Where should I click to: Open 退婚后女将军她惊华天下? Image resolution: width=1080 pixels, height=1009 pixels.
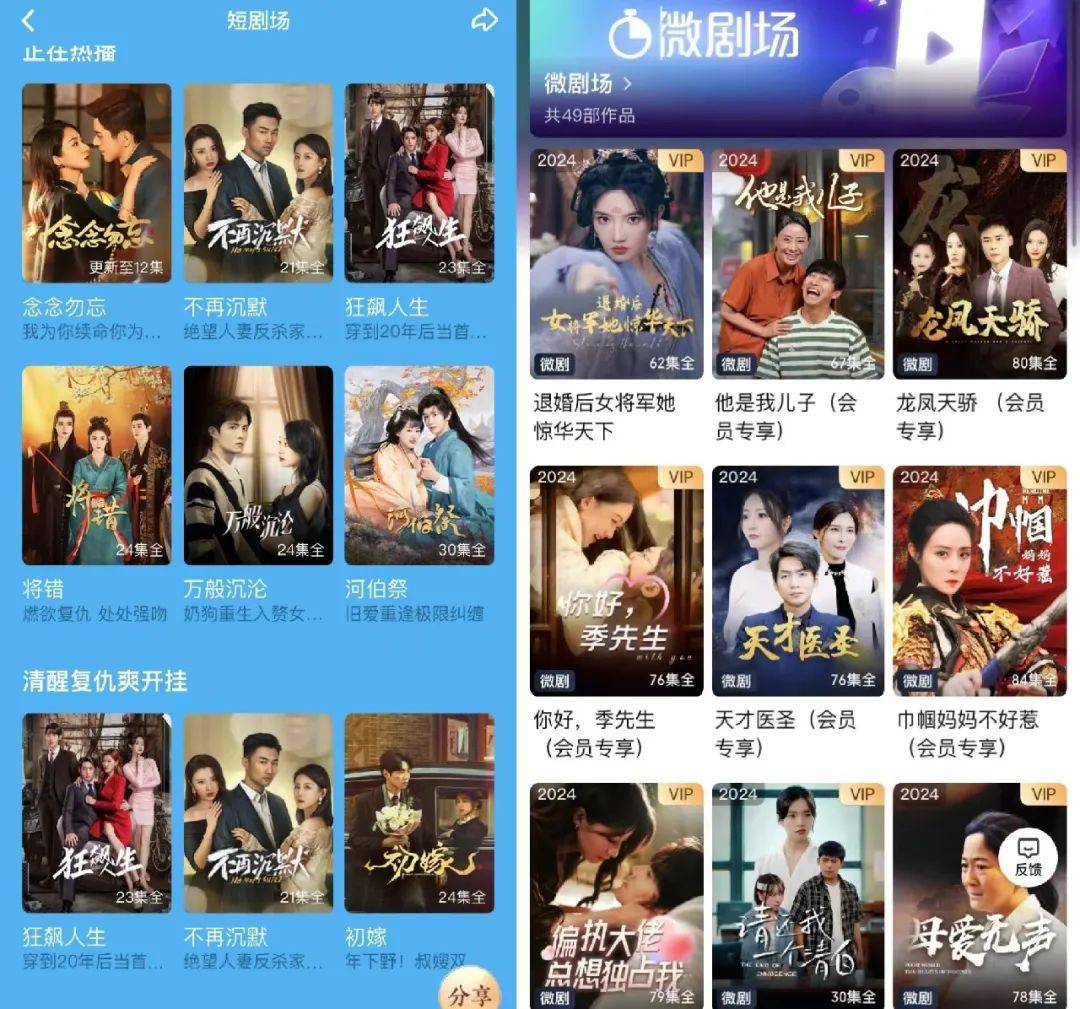coord(616,264)
